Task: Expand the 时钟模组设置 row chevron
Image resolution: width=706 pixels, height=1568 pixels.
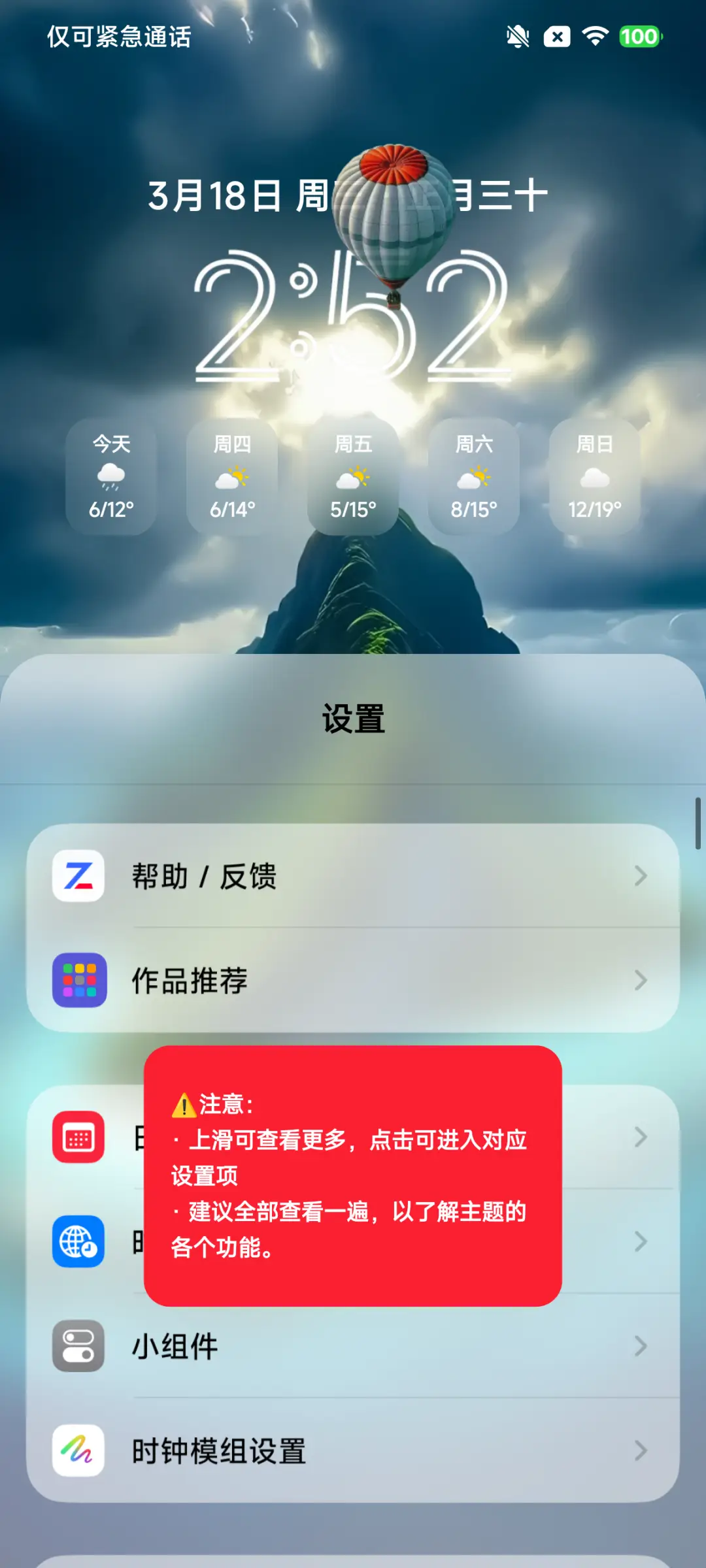Action: [641, 1452]
